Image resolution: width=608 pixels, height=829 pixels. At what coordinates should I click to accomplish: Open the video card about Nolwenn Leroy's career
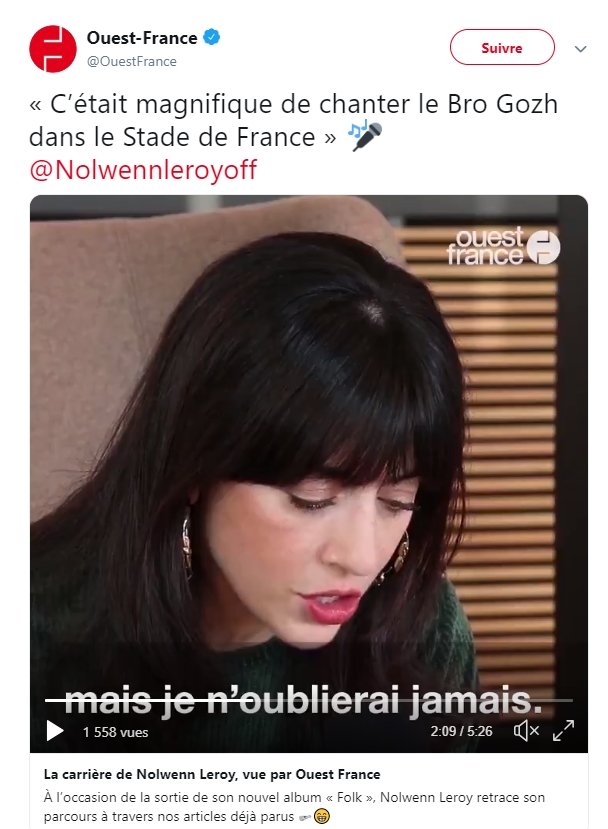pyautogui.click(x=212, y=775)
